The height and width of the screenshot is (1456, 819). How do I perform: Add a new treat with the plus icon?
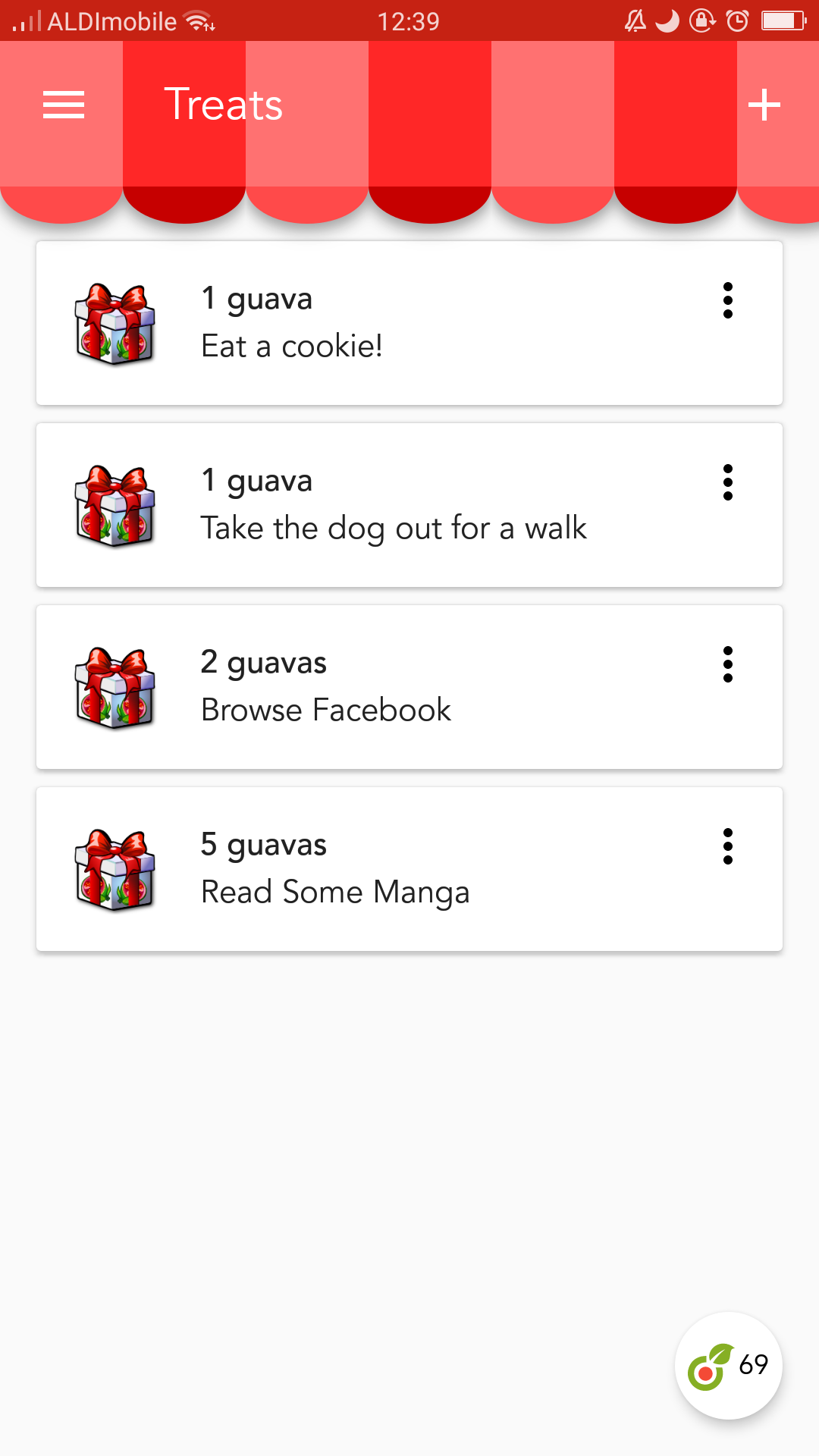click(x=764, y=105)
